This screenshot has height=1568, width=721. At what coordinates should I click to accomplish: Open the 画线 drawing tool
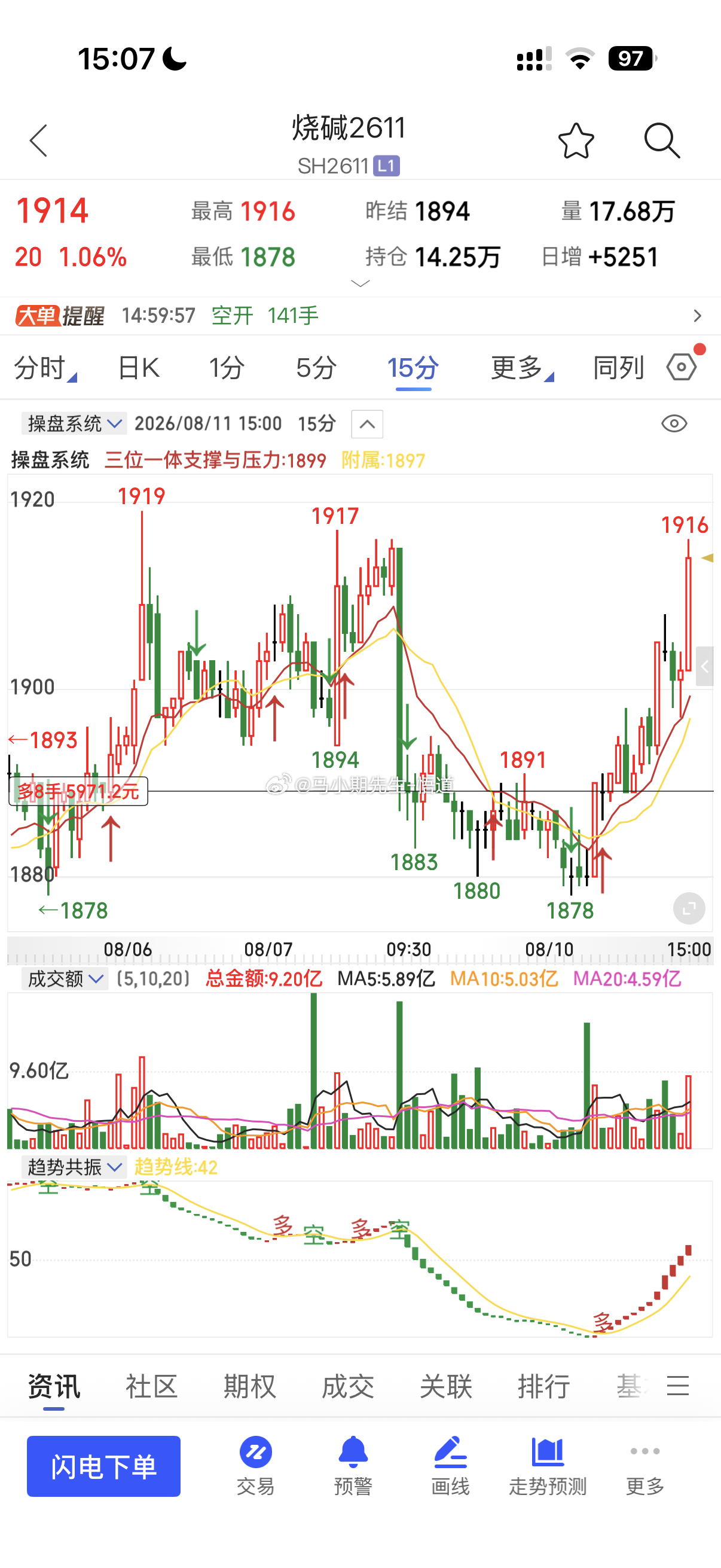tap(450, 1465)
